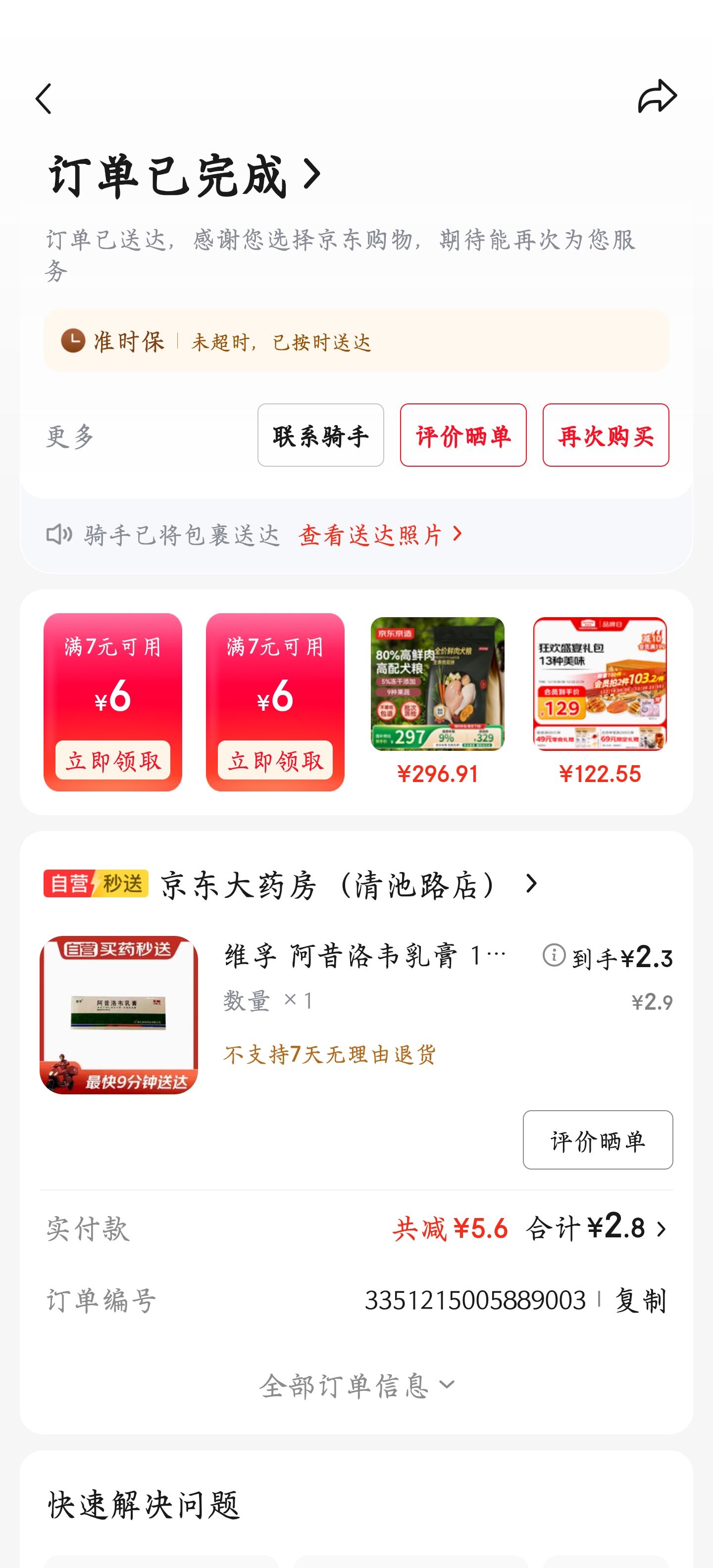Viewport: 713px width, 1568px height.
Task: Open the ¥296.91 dog food product
Action: coord(437,684)
